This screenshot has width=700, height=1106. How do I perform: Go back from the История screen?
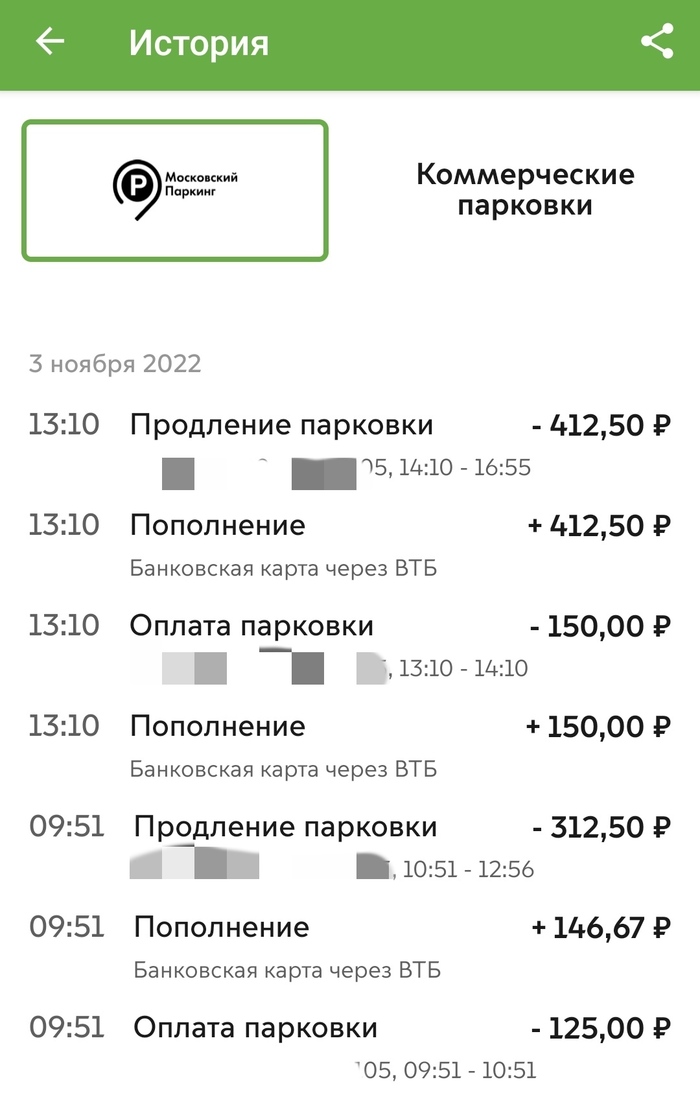(49, 42)
